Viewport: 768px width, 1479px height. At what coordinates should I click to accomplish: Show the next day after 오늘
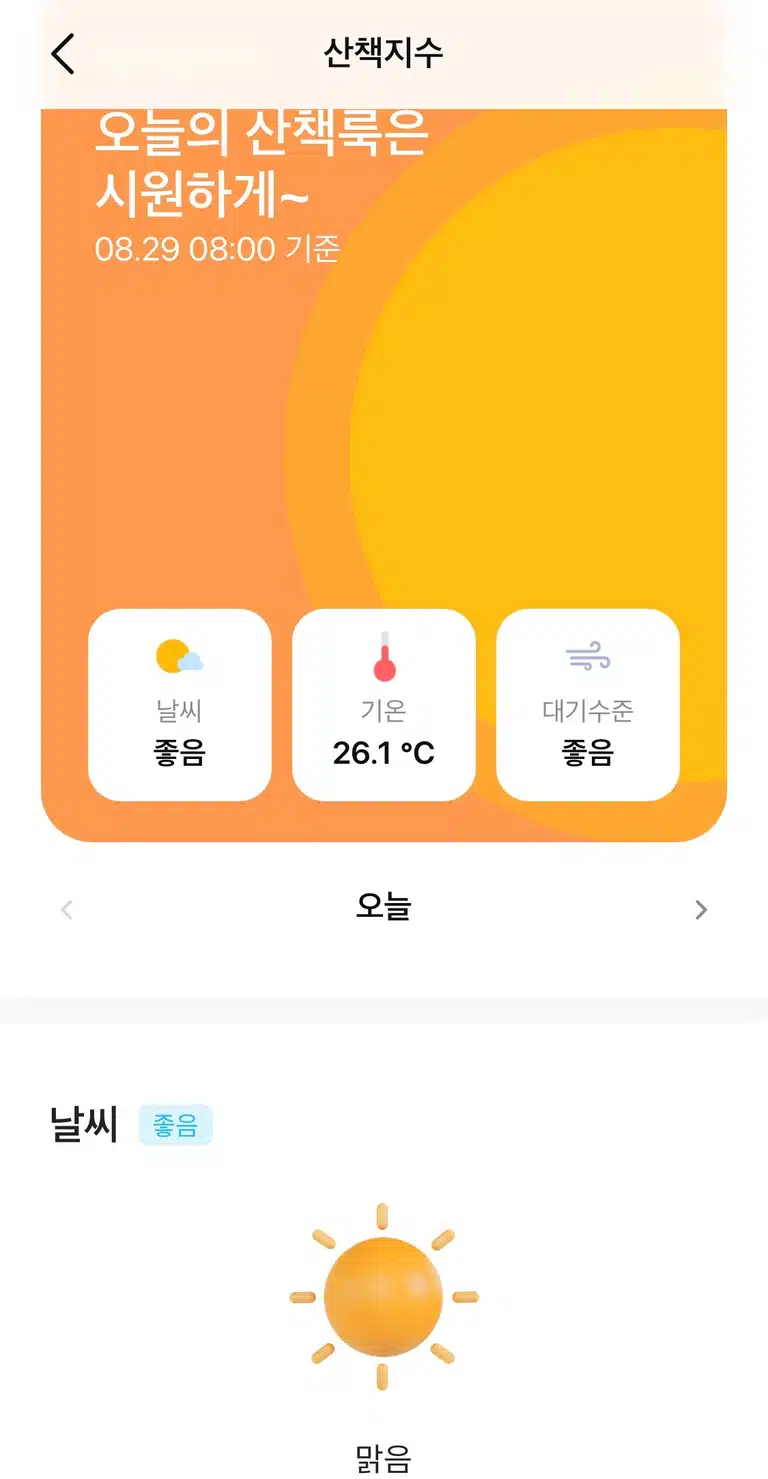click(701, 909)
